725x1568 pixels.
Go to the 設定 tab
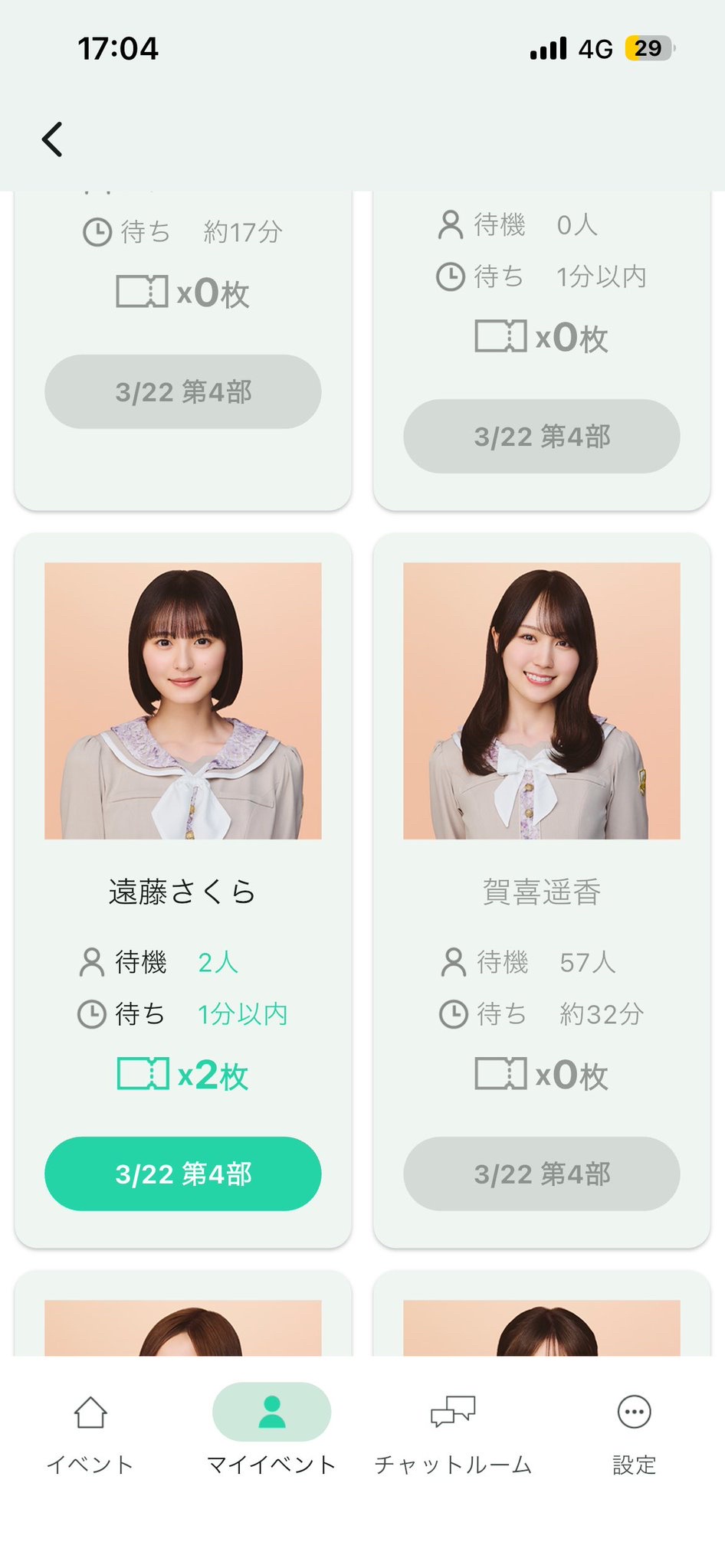(x=634, y=1432)
